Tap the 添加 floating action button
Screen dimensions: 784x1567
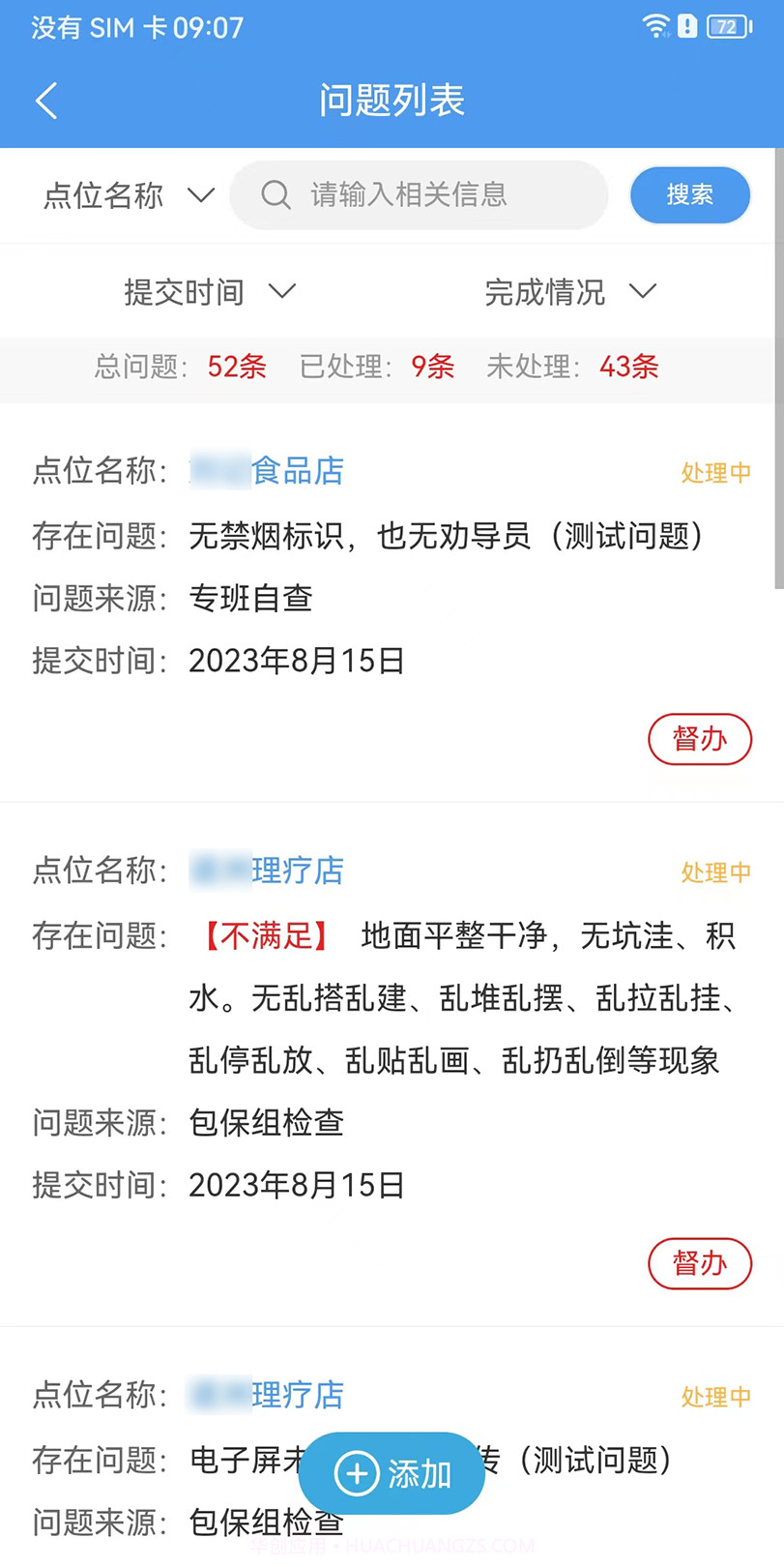(391, 1472)
